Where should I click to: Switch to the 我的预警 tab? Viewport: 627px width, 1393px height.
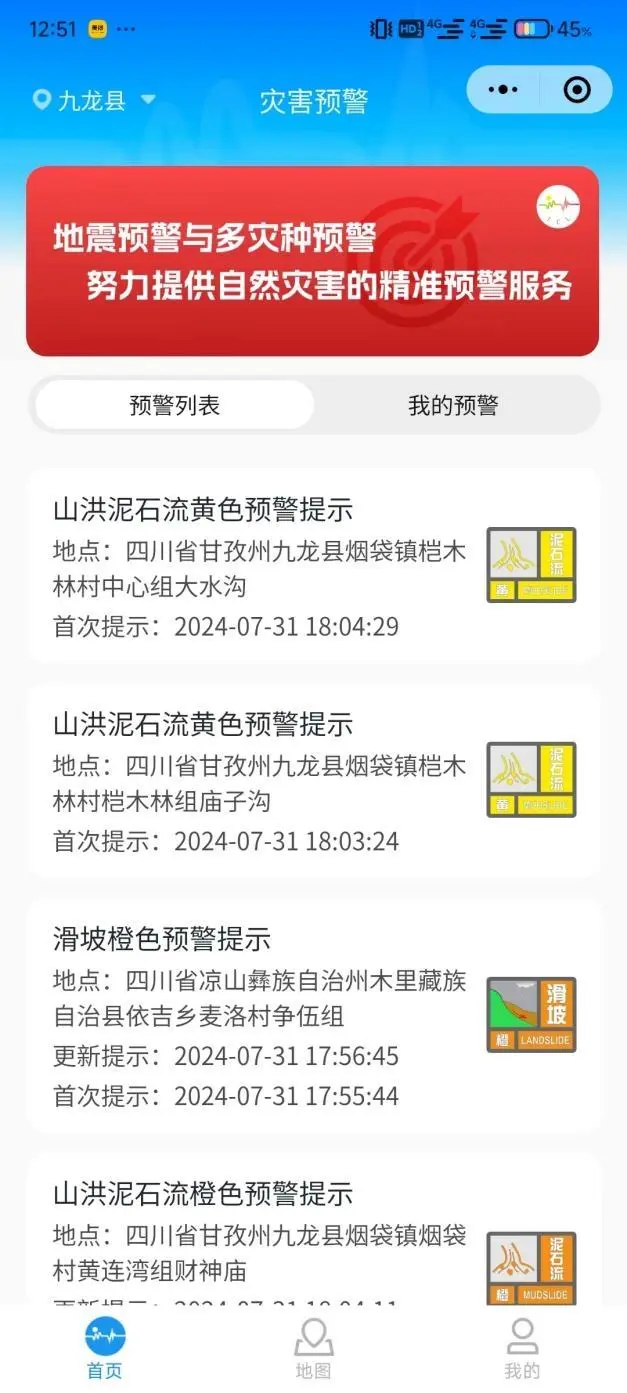point(452,405)
